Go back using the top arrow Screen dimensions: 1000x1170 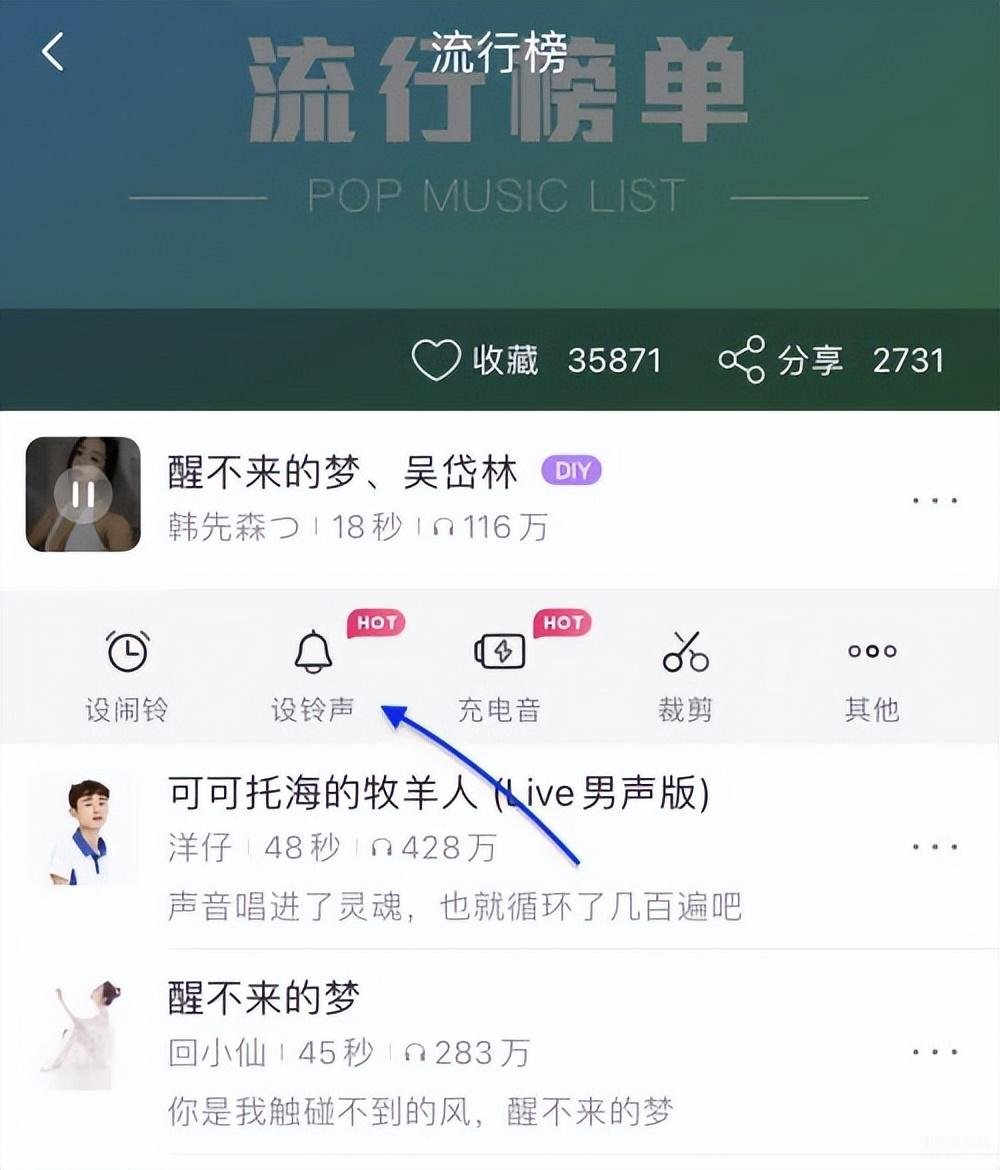[x=53, y=52]
